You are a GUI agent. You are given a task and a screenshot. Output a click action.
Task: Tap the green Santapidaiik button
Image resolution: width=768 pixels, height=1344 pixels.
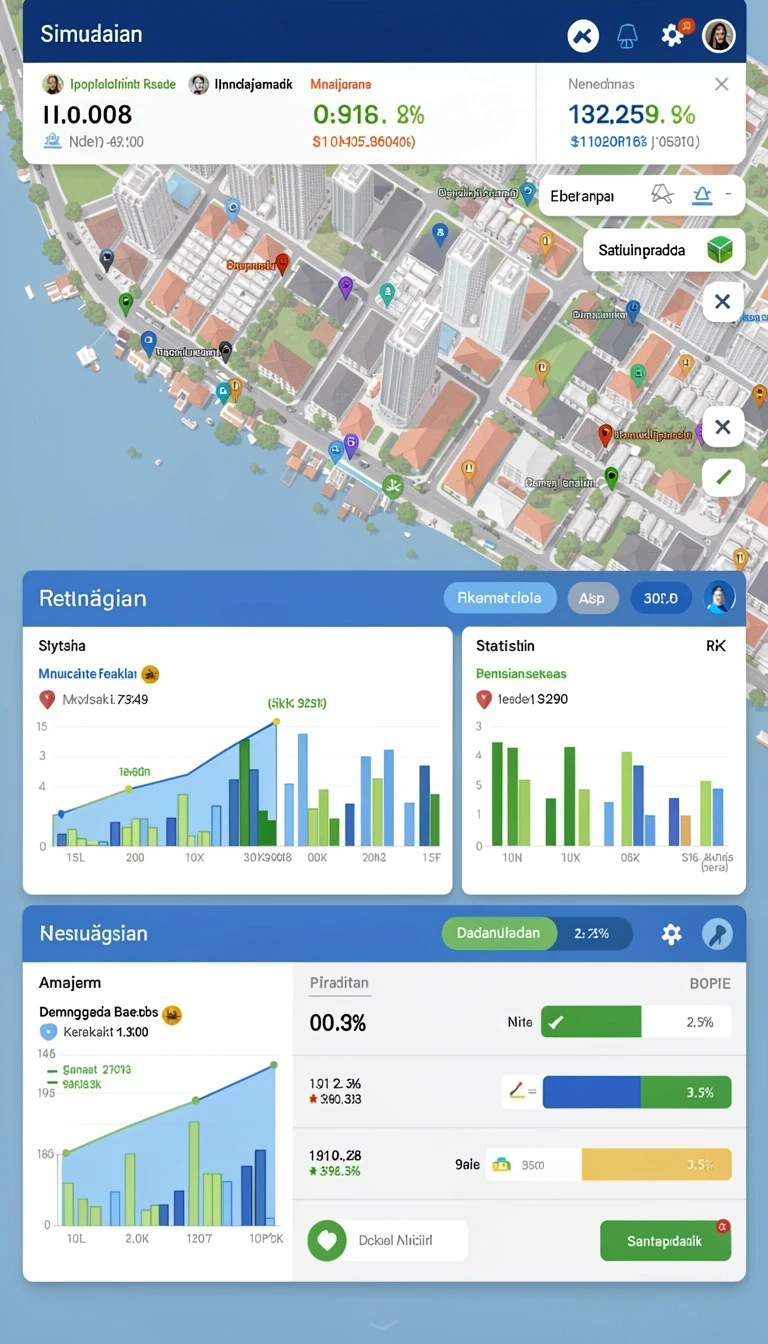point(665,1240)
